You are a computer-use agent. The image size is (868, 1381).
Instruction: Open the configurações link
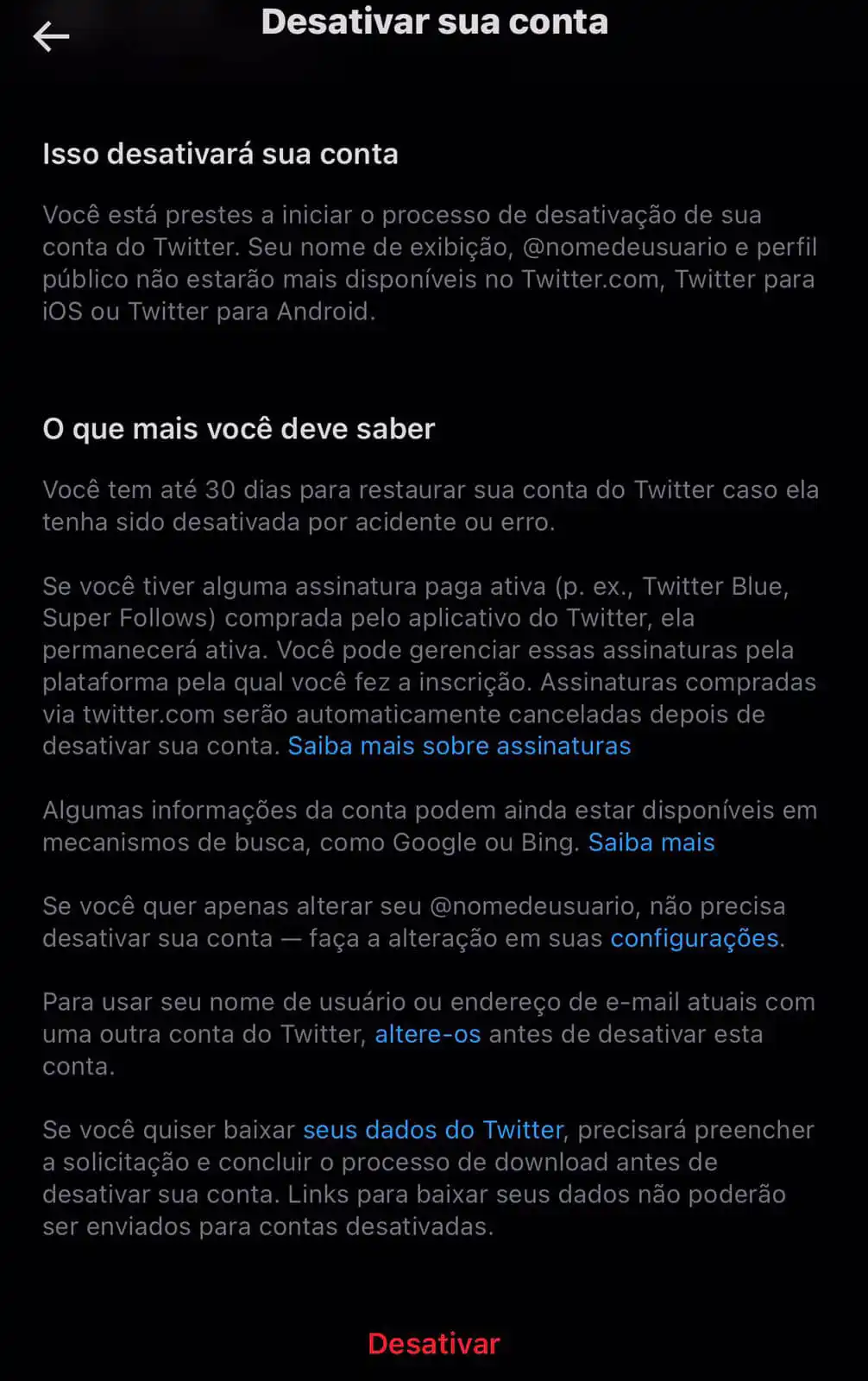point(695,938)
